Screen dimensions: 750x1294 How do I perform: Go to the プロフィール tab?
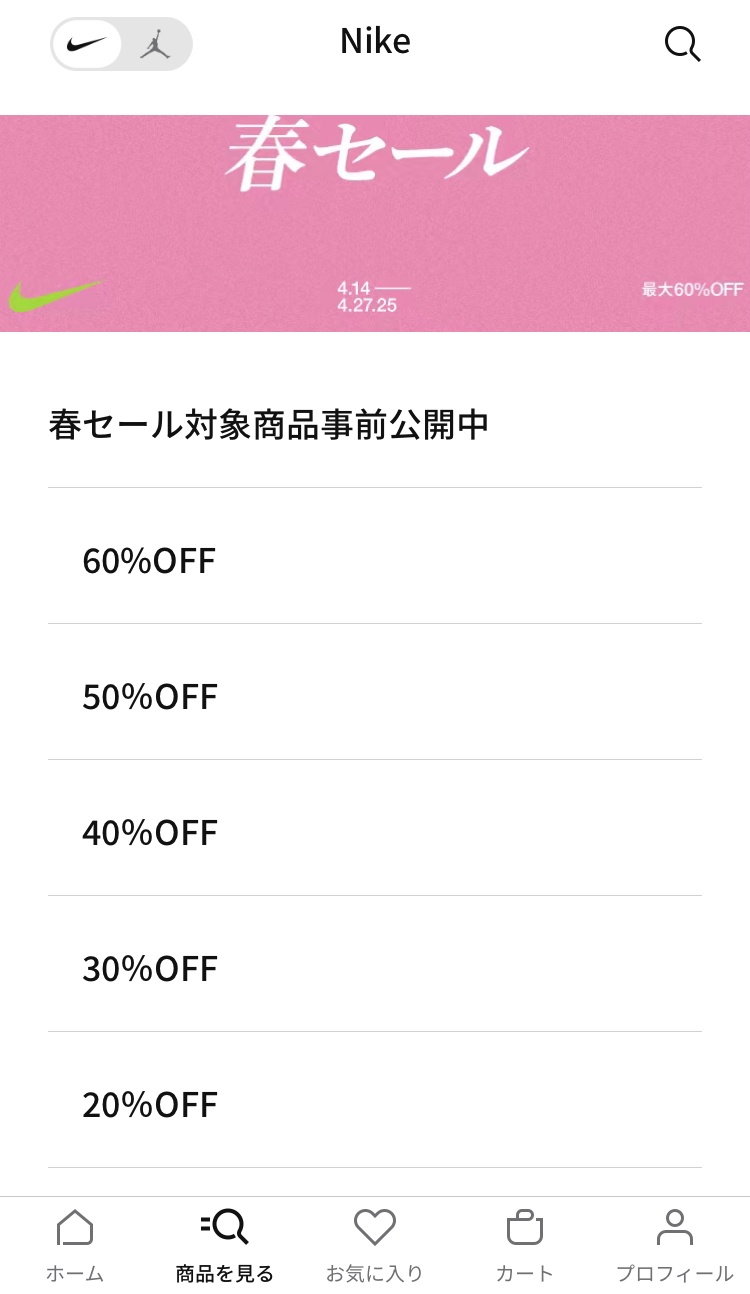(x=675, y=1244)
